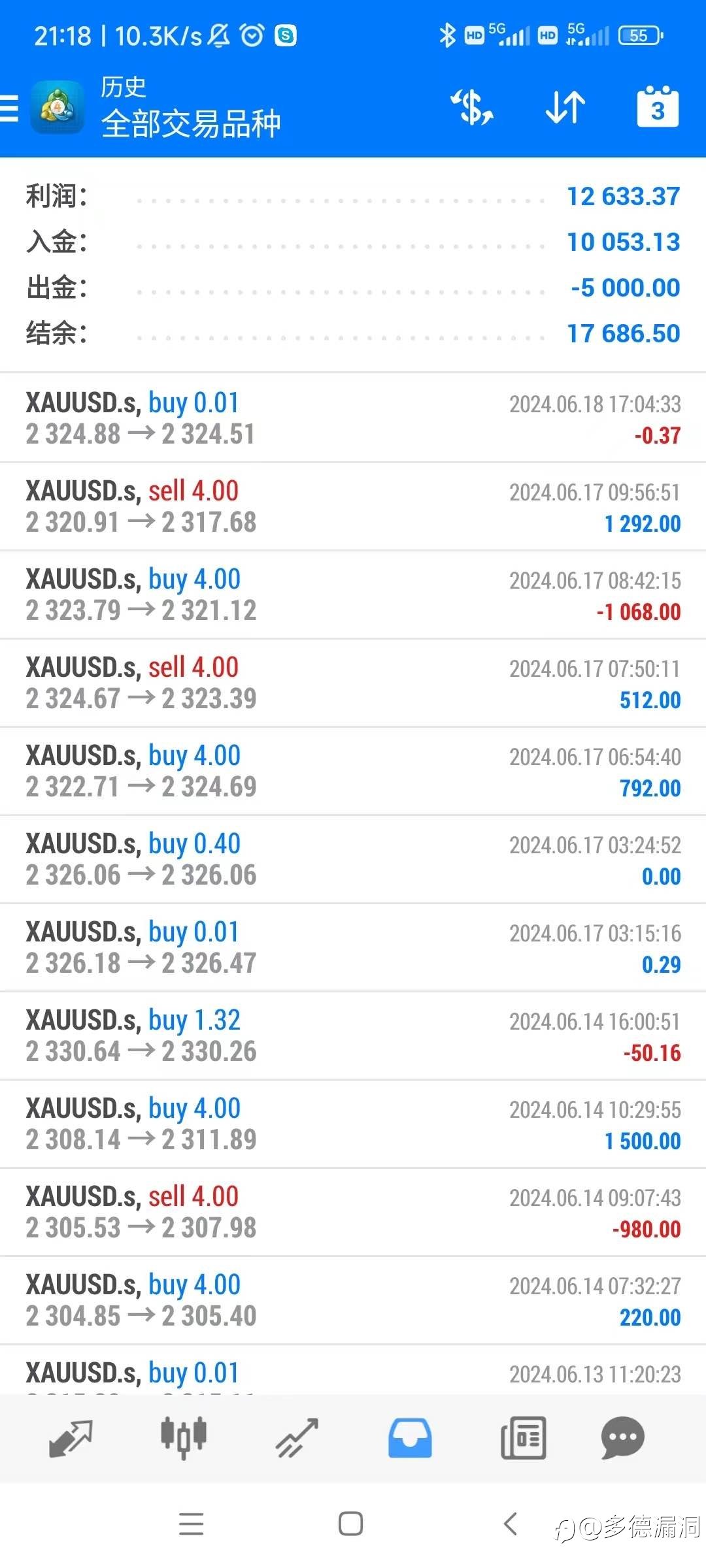Tap the system back button
The image size is (706, 1568).
(511, 1524)
